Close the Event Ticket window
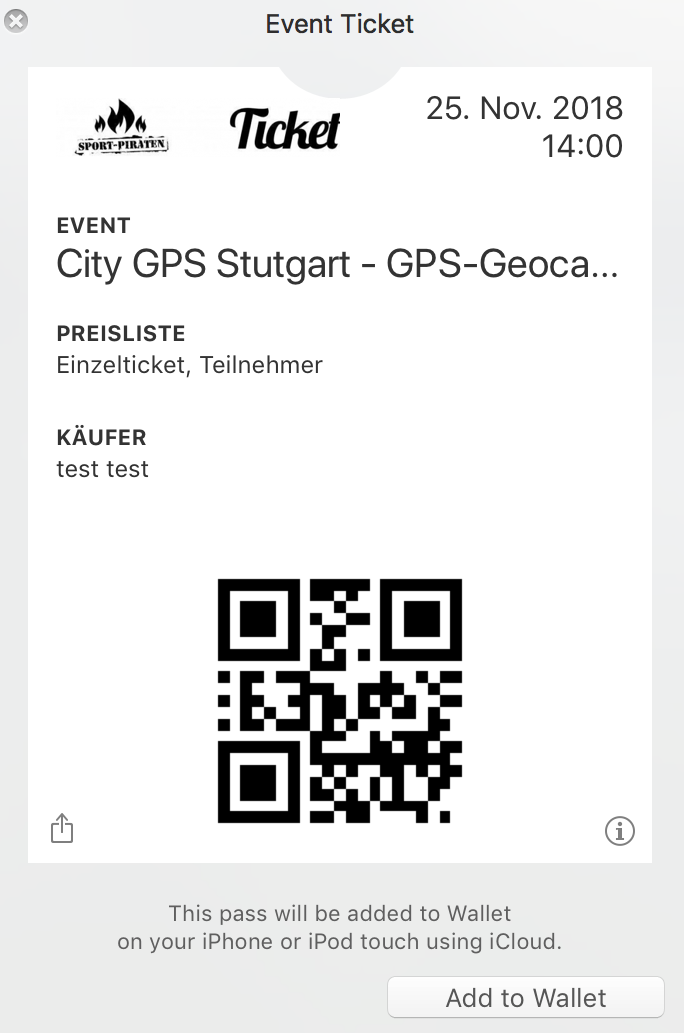The image size is (684, 1033). [x=16, y=21]
